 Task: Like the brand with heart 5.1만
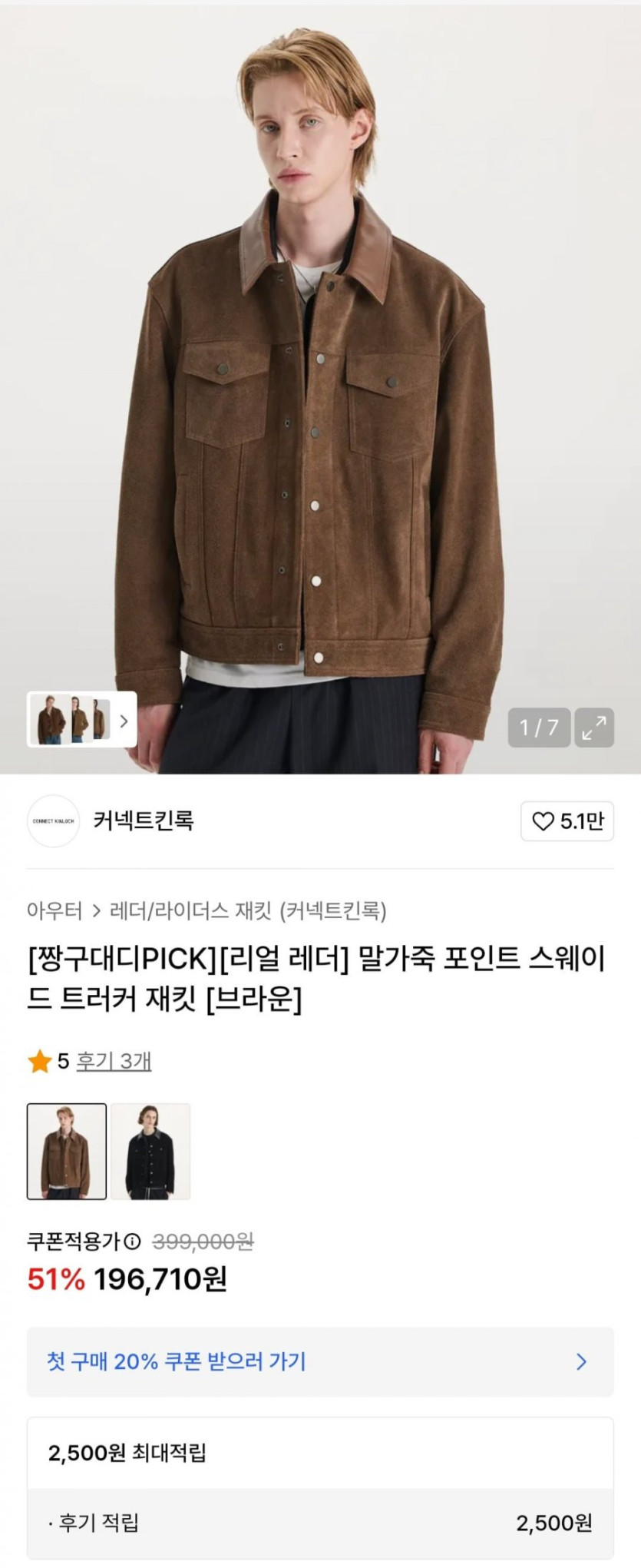coord(567,821)
